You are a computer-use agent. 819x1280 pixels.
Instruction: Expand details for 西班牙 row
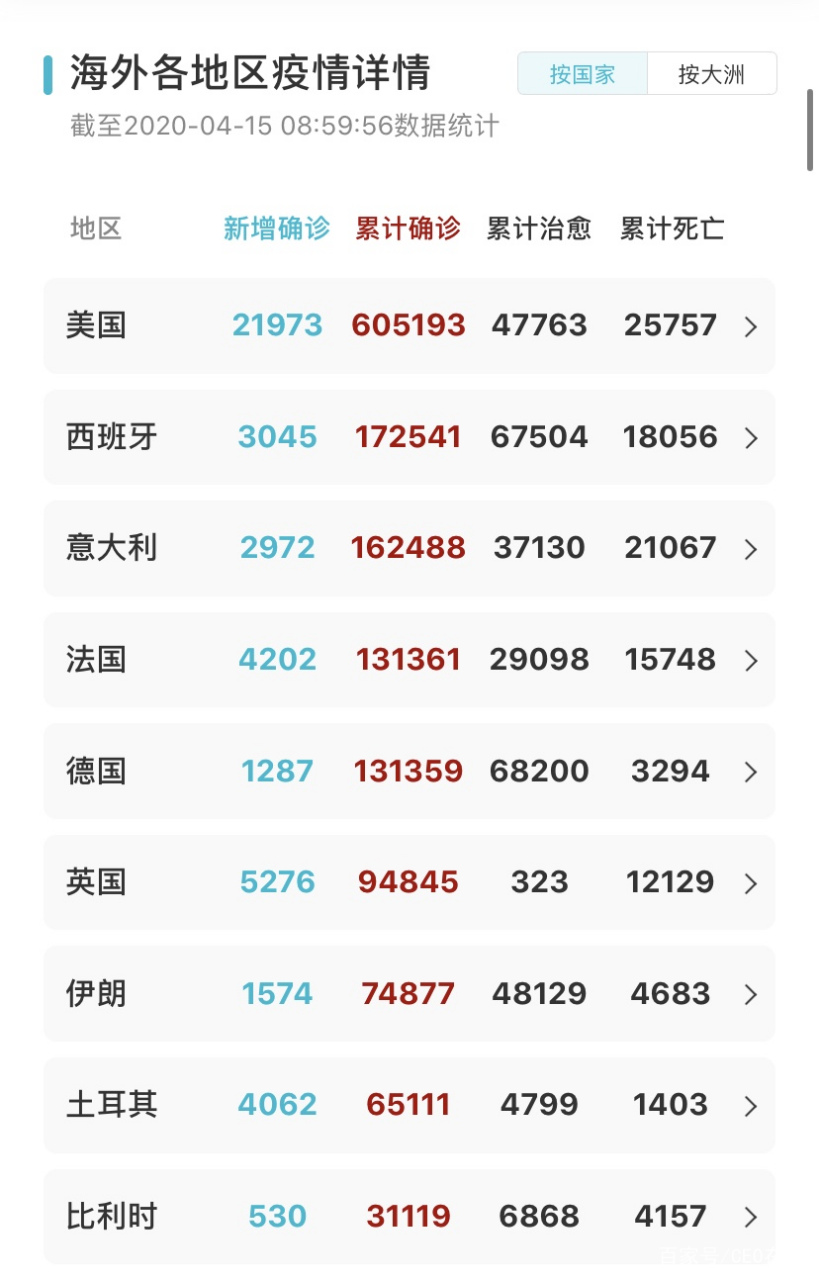coord(751,438)
